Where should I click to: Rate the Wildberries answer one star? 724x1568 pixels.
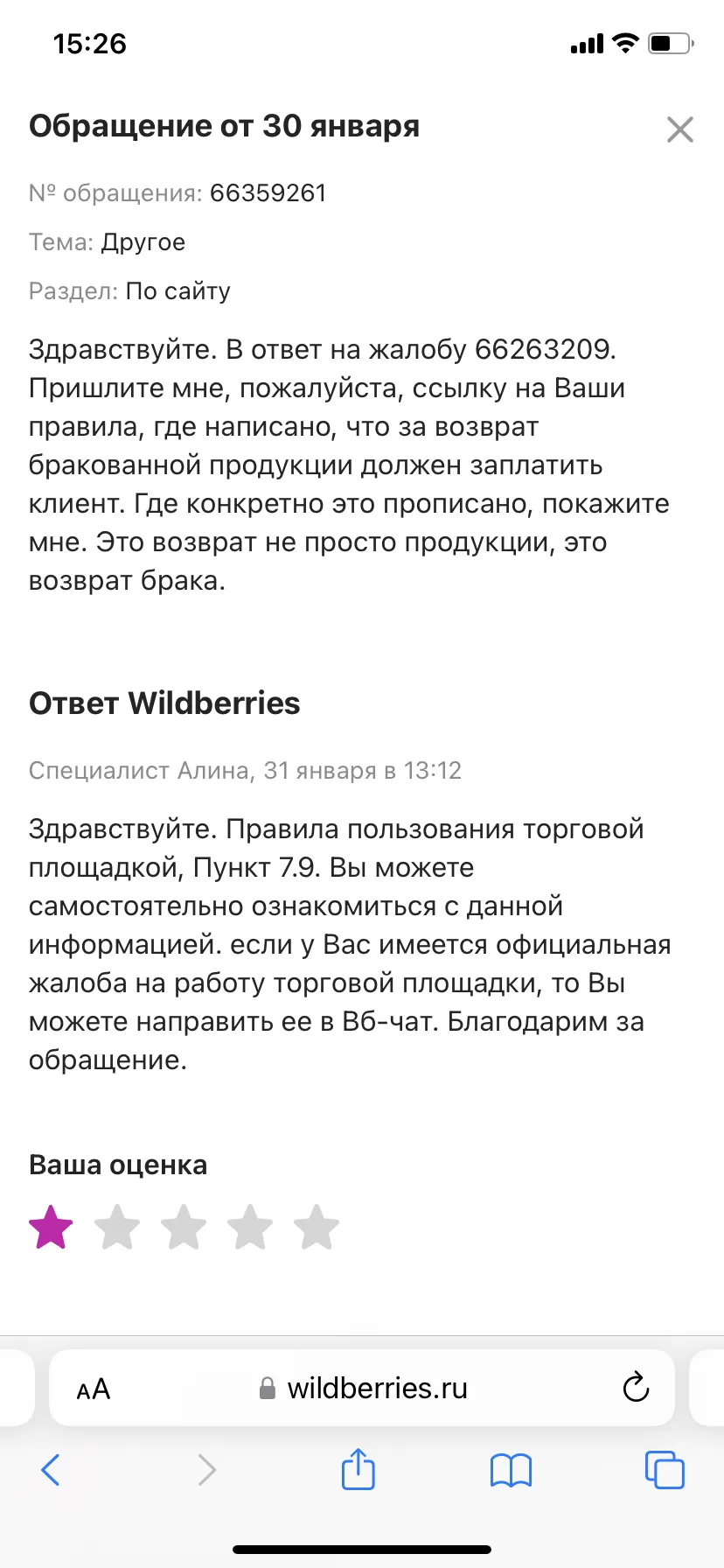[x=51, y=1227]
